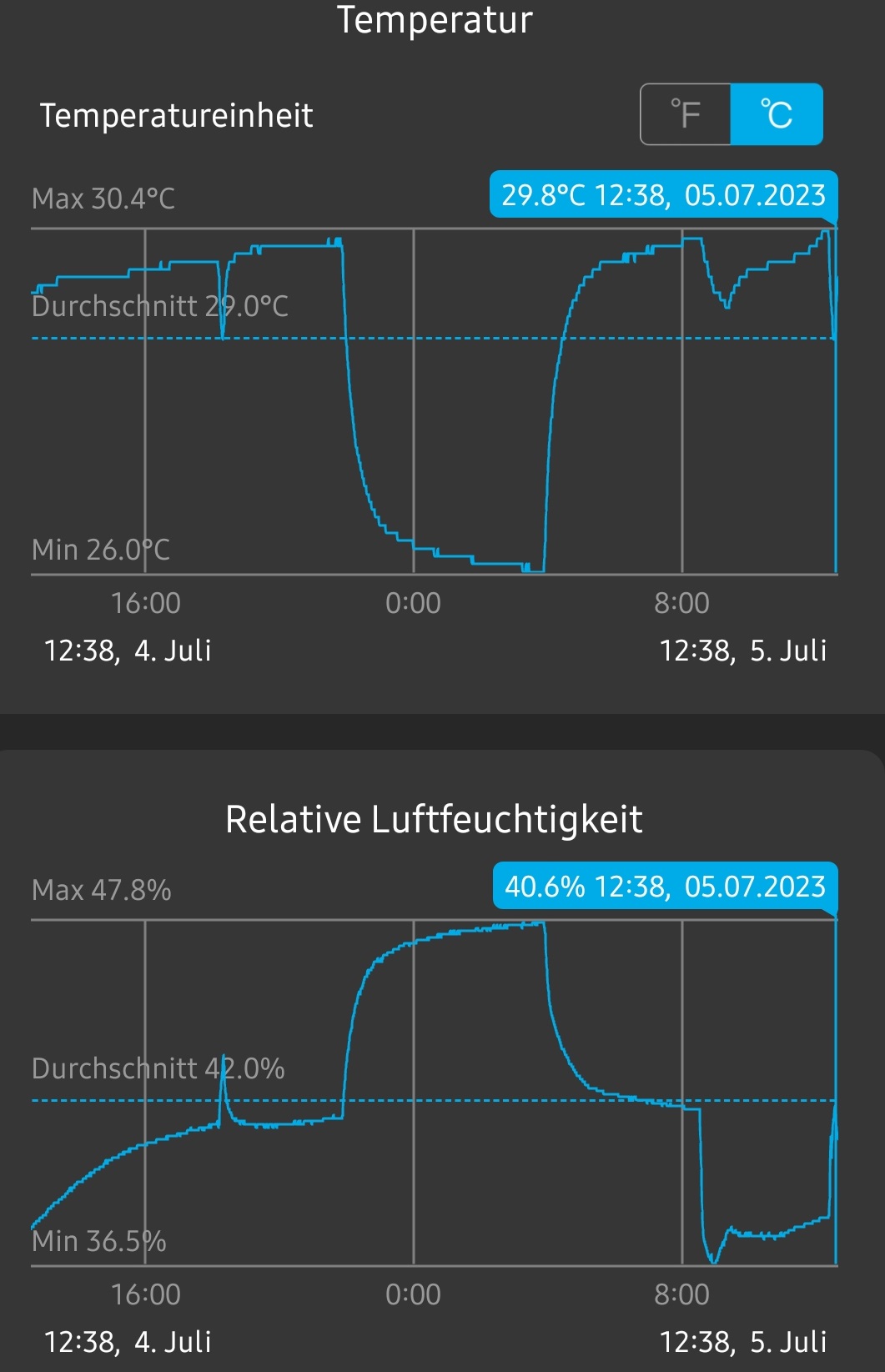Viewport: 885px width, 1372px height.
Task: Switch temperature unit to °F
Action: click(x=686, y=114)
